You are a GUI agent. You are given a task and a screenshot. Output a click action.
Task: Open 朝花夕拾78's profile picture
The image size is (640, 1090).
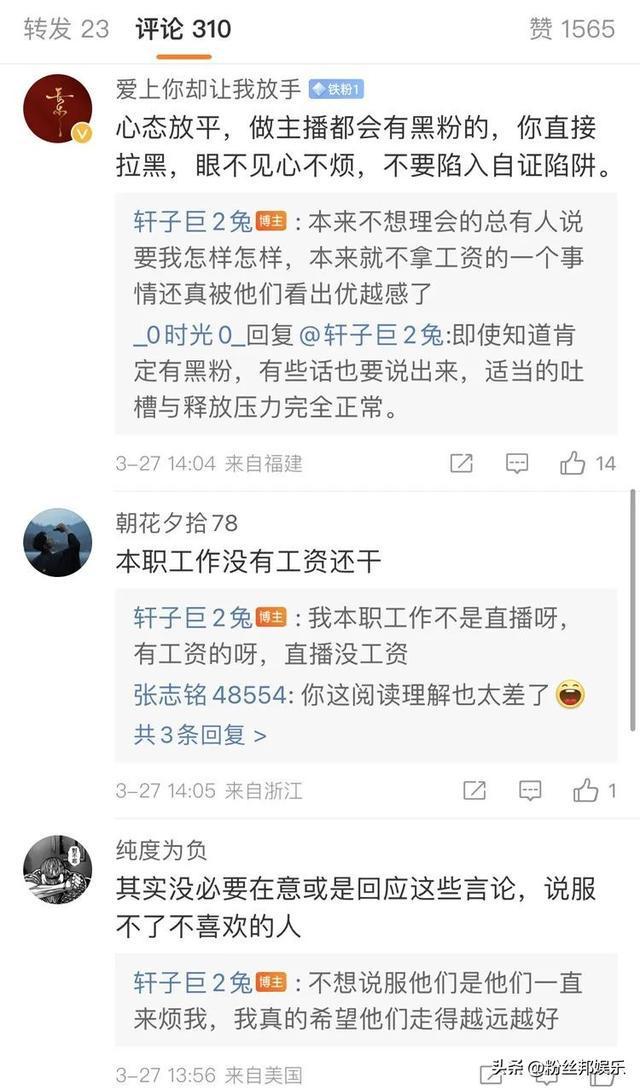[57, 542]
